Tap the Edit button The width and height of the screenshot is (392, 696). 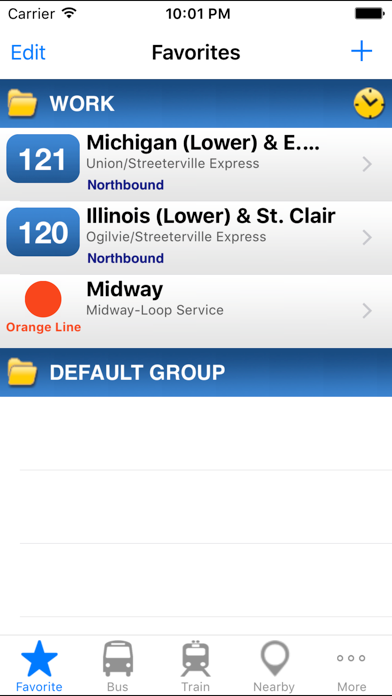point(28,52)
